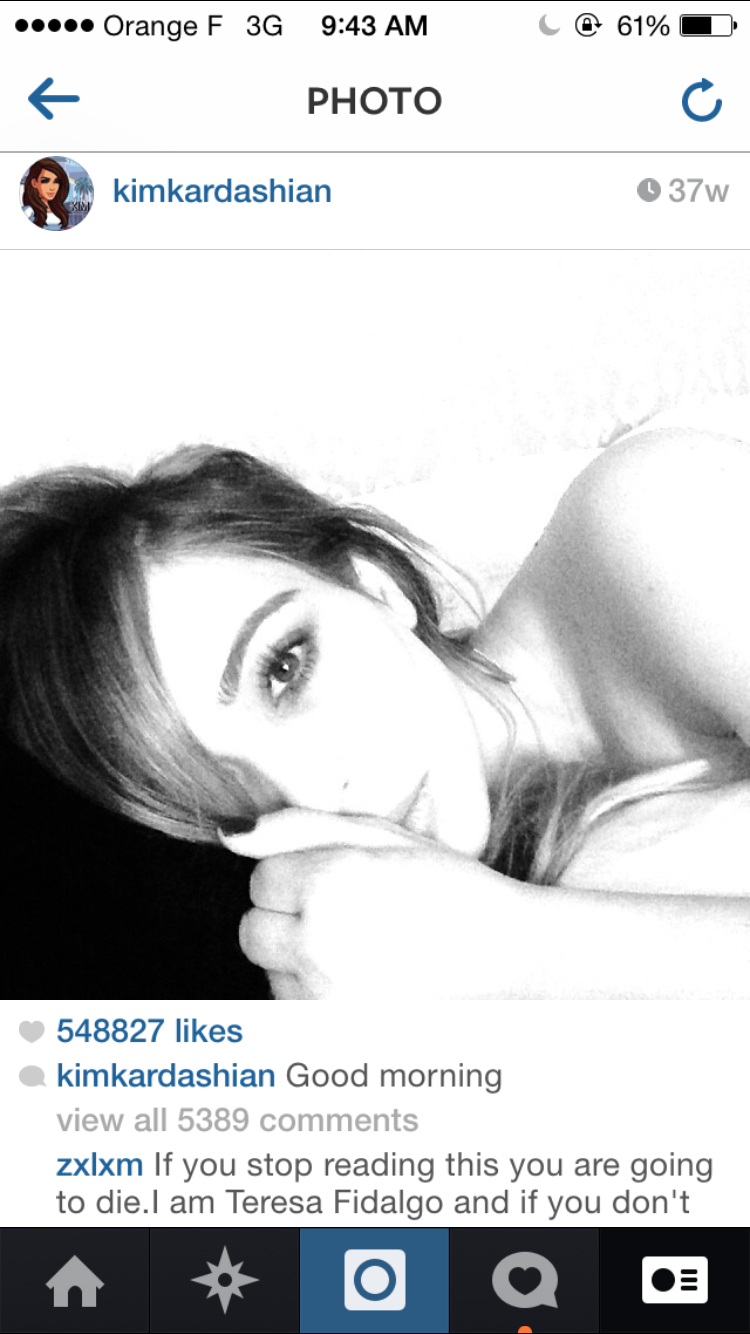
Task: Refresh the photo page
Action: point(701,100)
